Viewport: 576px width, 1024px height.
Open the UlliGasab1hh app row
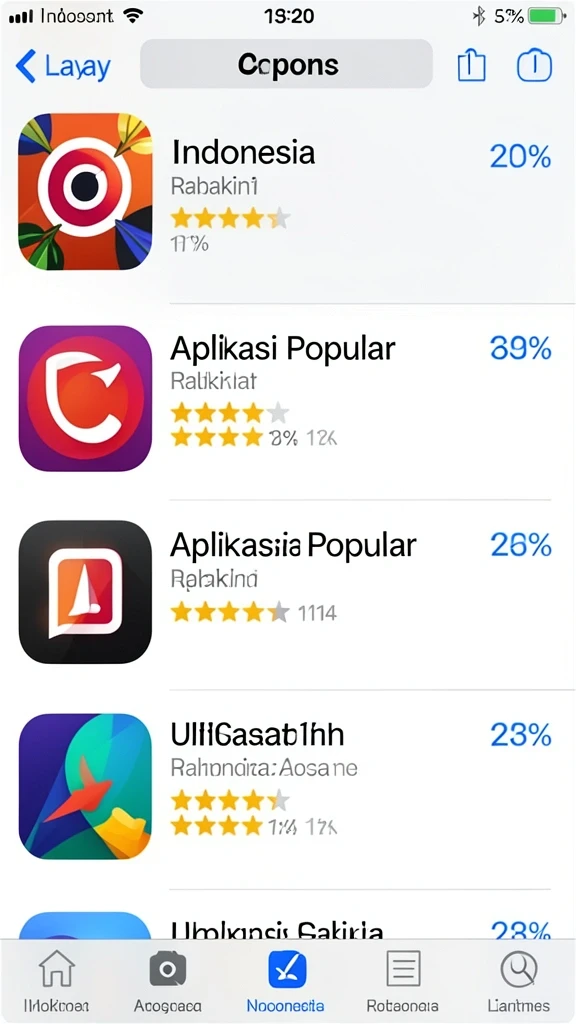coord(288,786)
